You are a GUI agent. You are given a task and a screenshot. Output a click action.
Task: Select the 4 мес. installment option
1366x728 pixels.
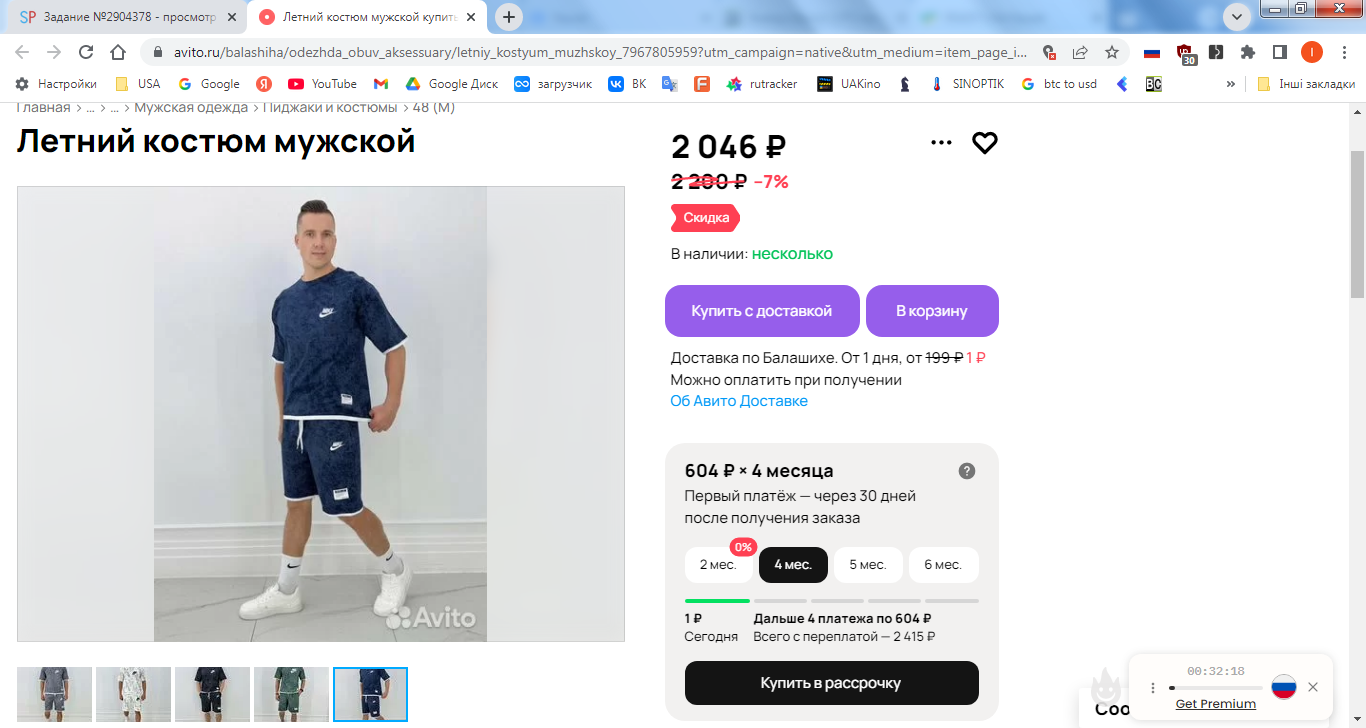click(x=793, y=565)
